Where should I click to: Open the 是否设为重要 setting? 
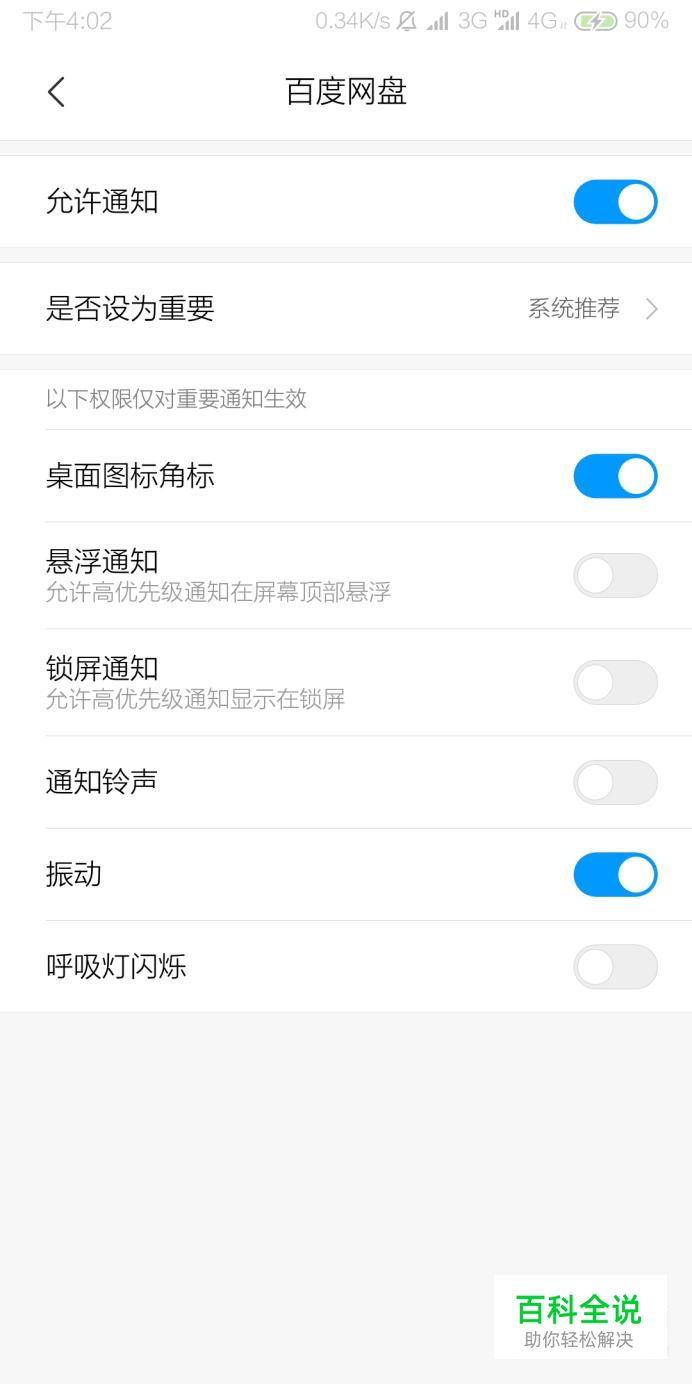pyautogui.click(x=346, y=308)
